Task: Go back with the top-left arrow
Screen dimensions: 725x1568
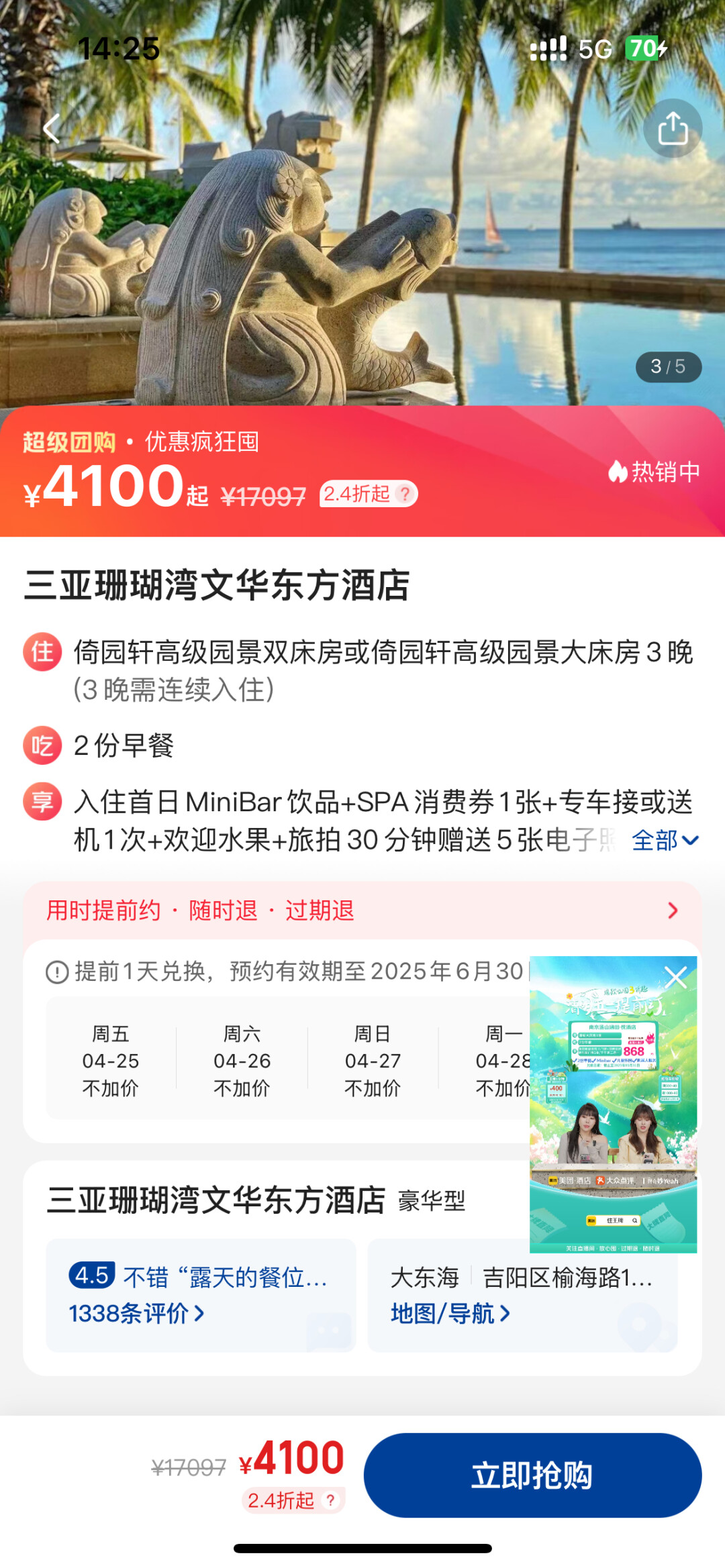Action: (52, 128)
